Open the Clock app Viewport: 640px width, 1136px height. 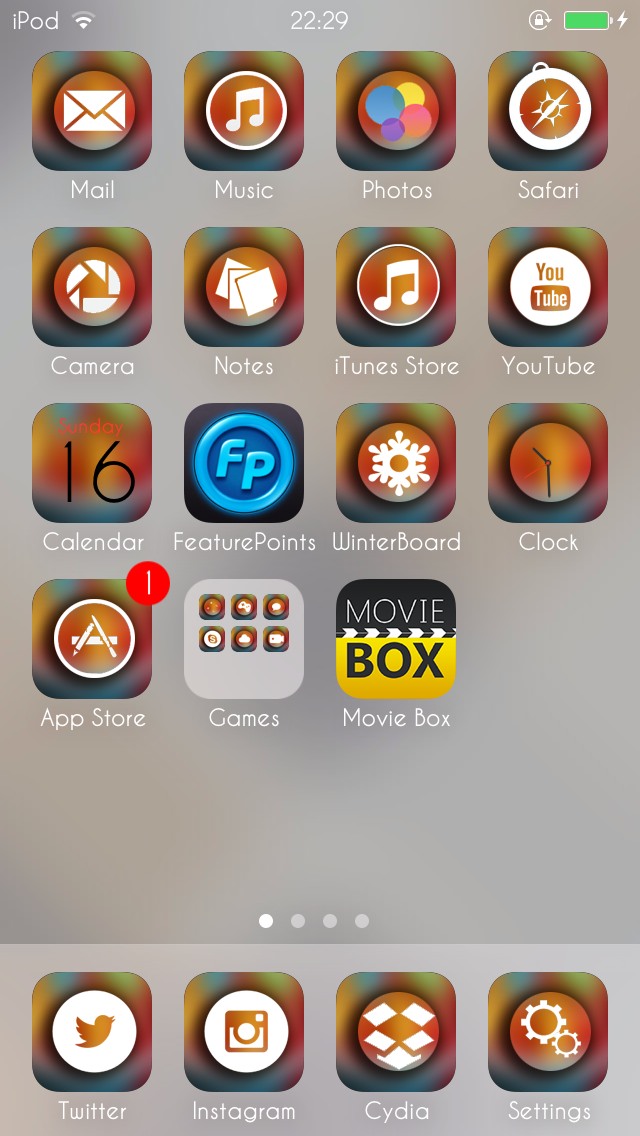coord(548,463)
